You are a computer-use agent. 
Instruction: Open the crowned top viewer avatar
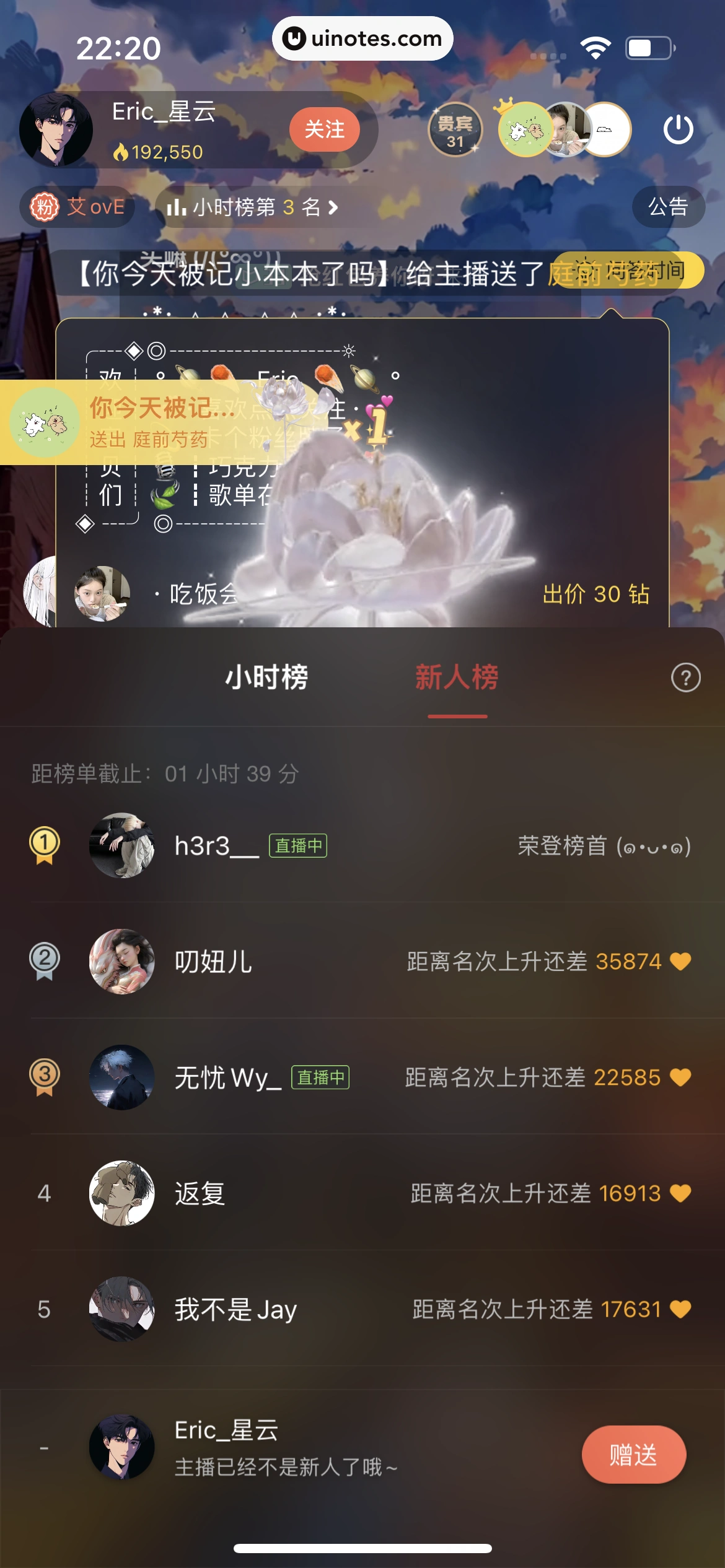[x=525, y=128]
